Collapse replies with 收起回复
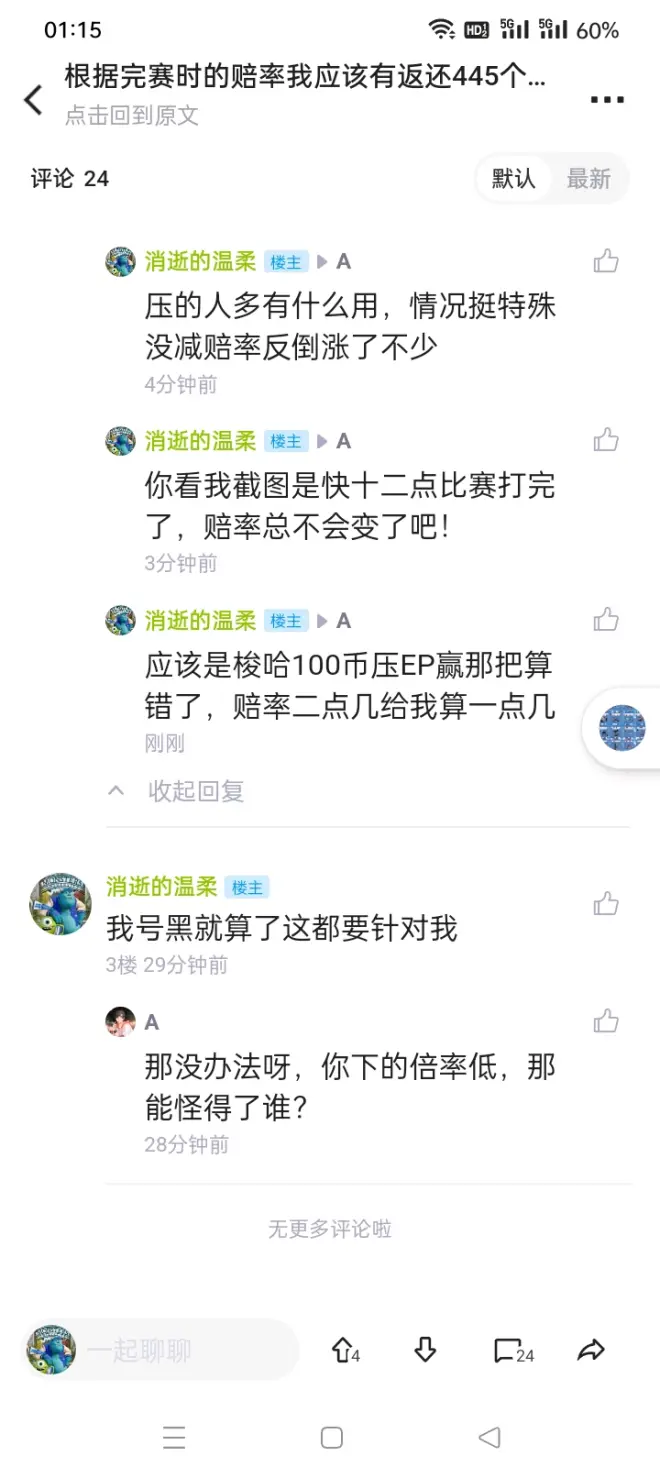Screen dimensions: 660x1478 (195, 791)
